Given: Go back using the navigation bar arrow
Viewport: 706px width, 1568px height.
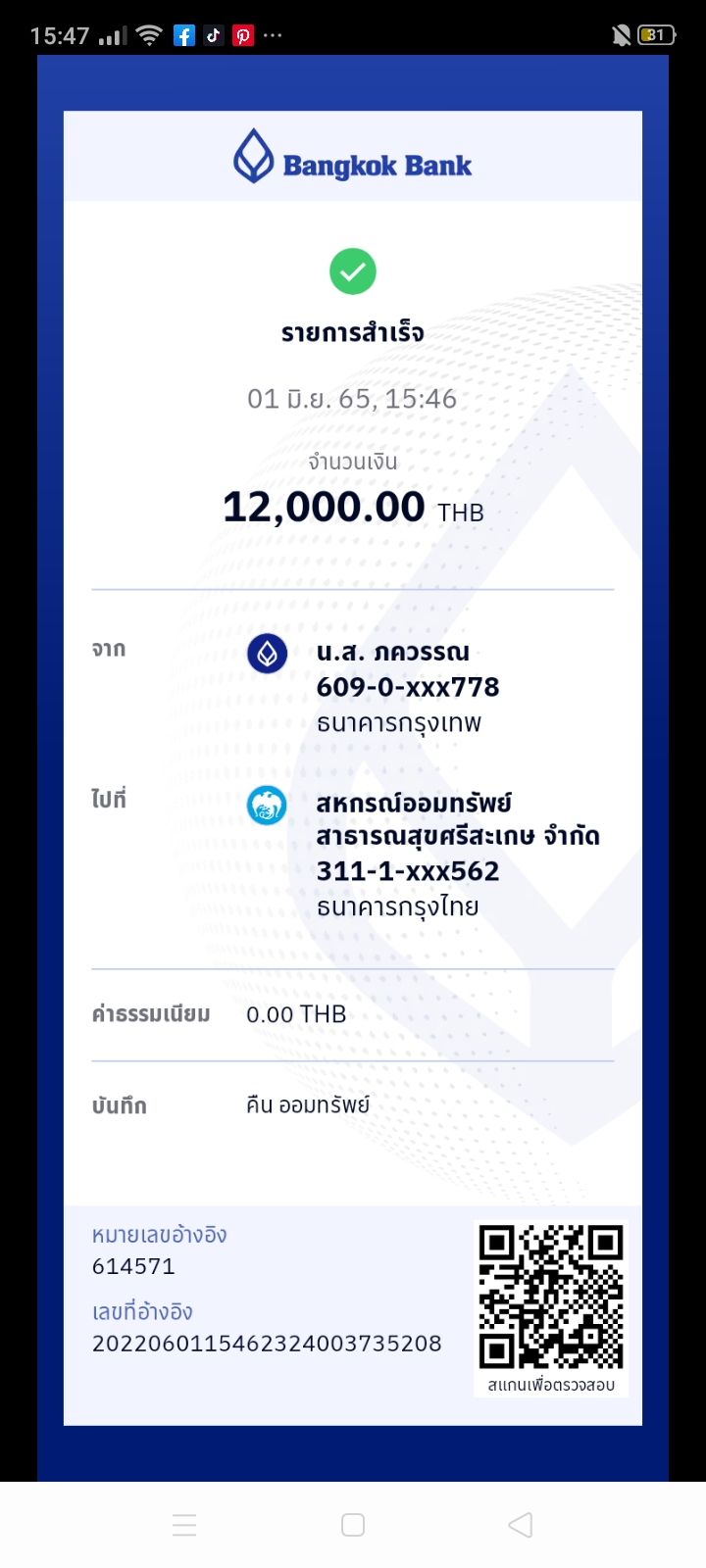Looking at the screenshot, I should pyautogui.click(x=521, y=1525).
